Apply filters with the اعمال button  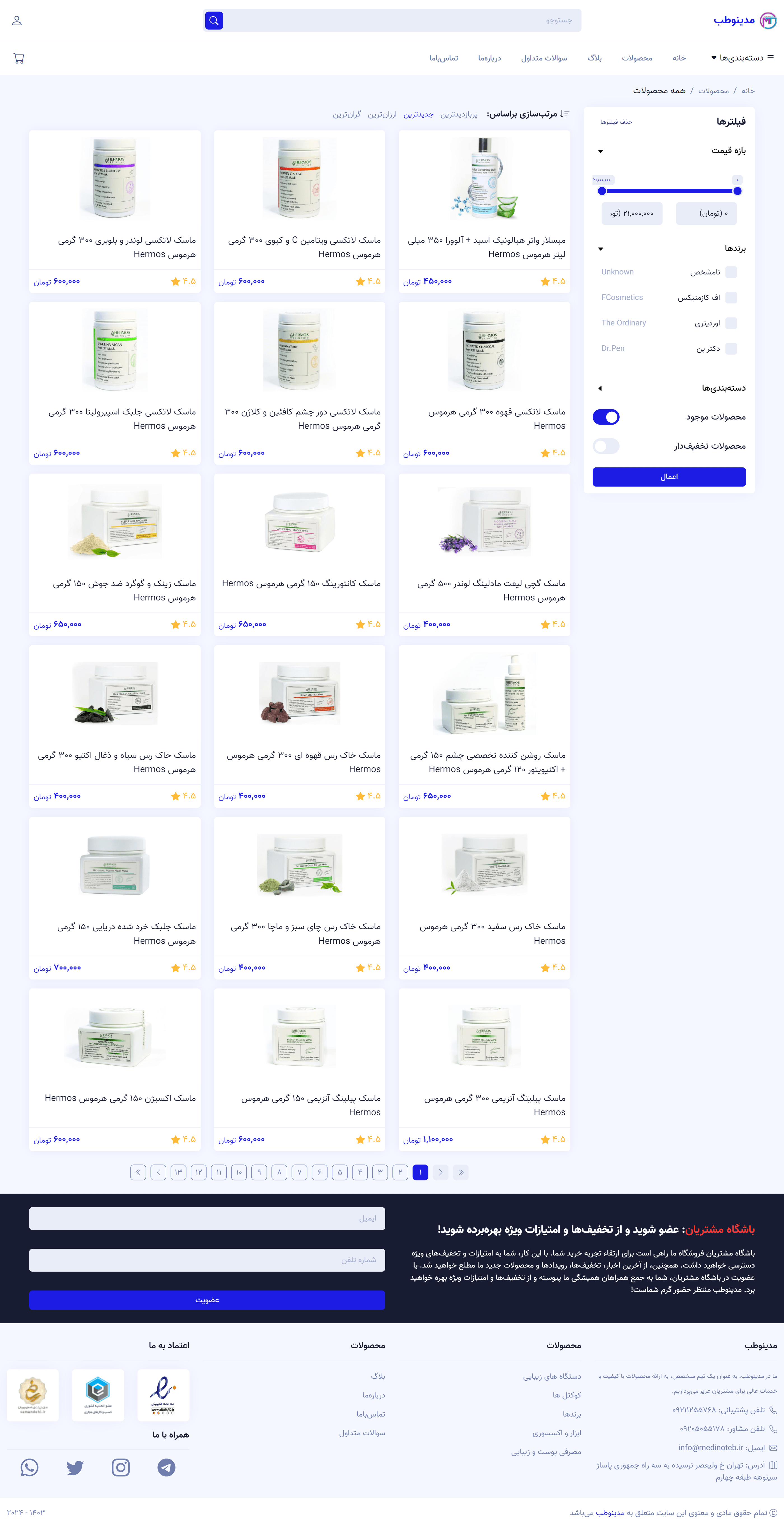(669, 477)
